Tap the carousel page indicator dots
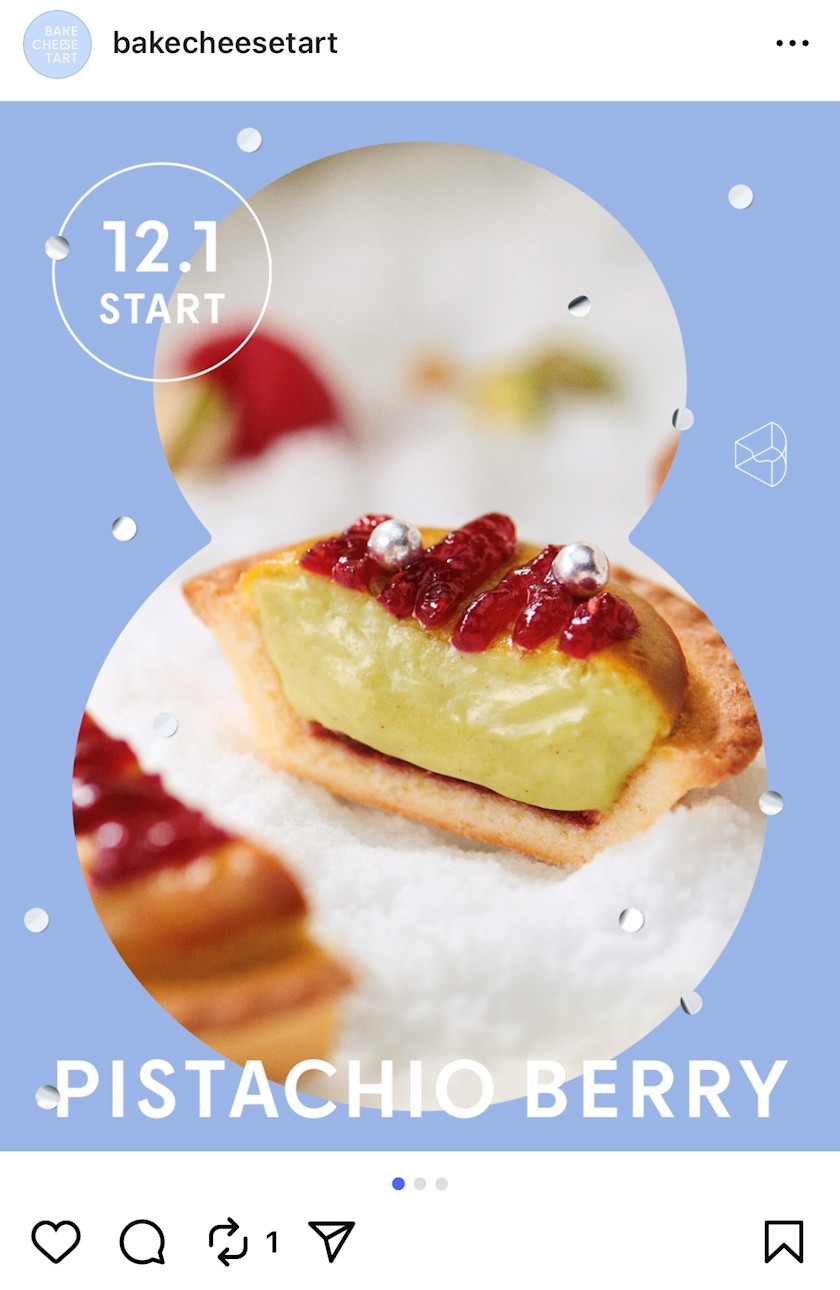This screenshot has height=1290, width=840. [x=420, y=1184]
